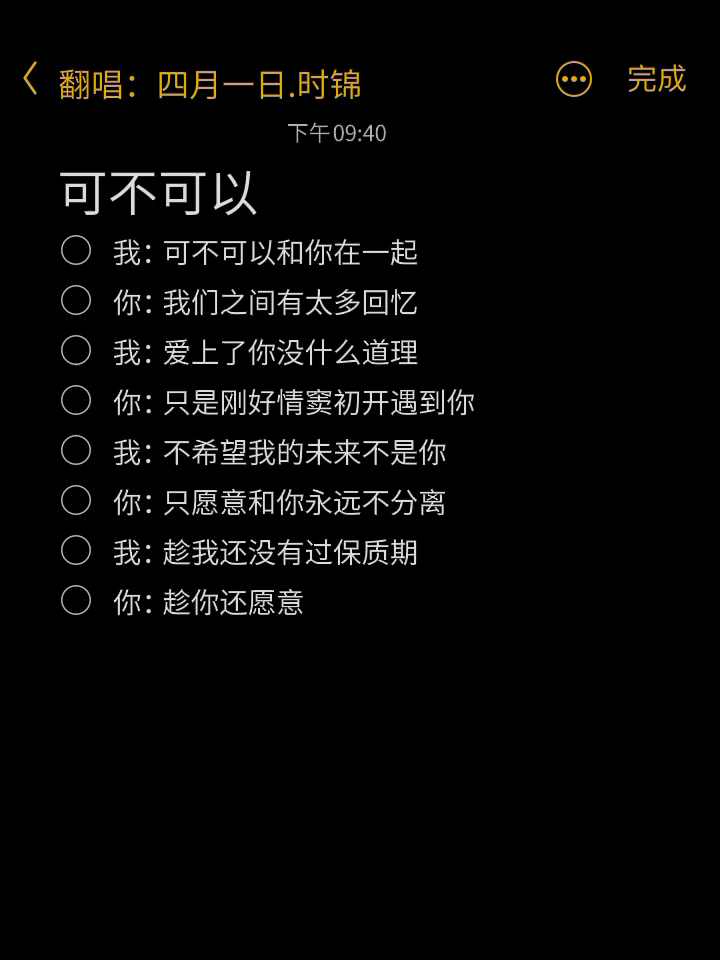Viewport: 720px width, 960px height.
Task: Go back to the notes list
Action: [x=31, y=80]
